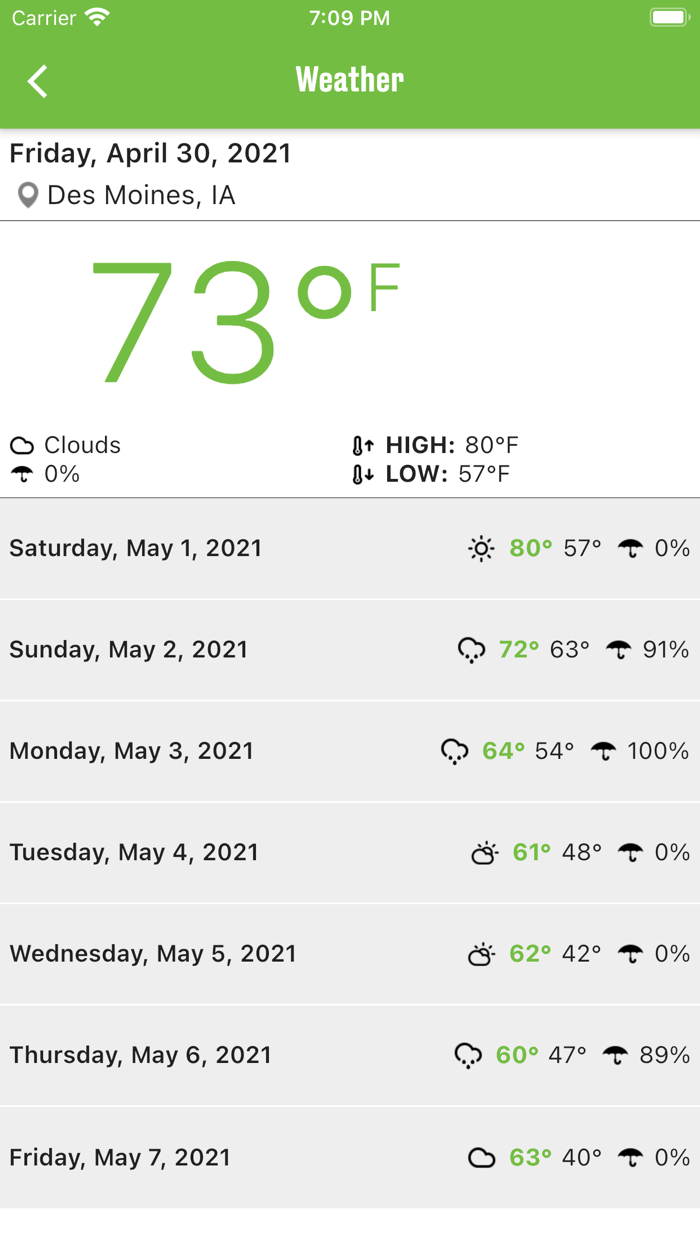The height and width of the screenshot is (1244, 700).
Task: Select the Monday, May 3 forecast row
Action: pos(350,751)
